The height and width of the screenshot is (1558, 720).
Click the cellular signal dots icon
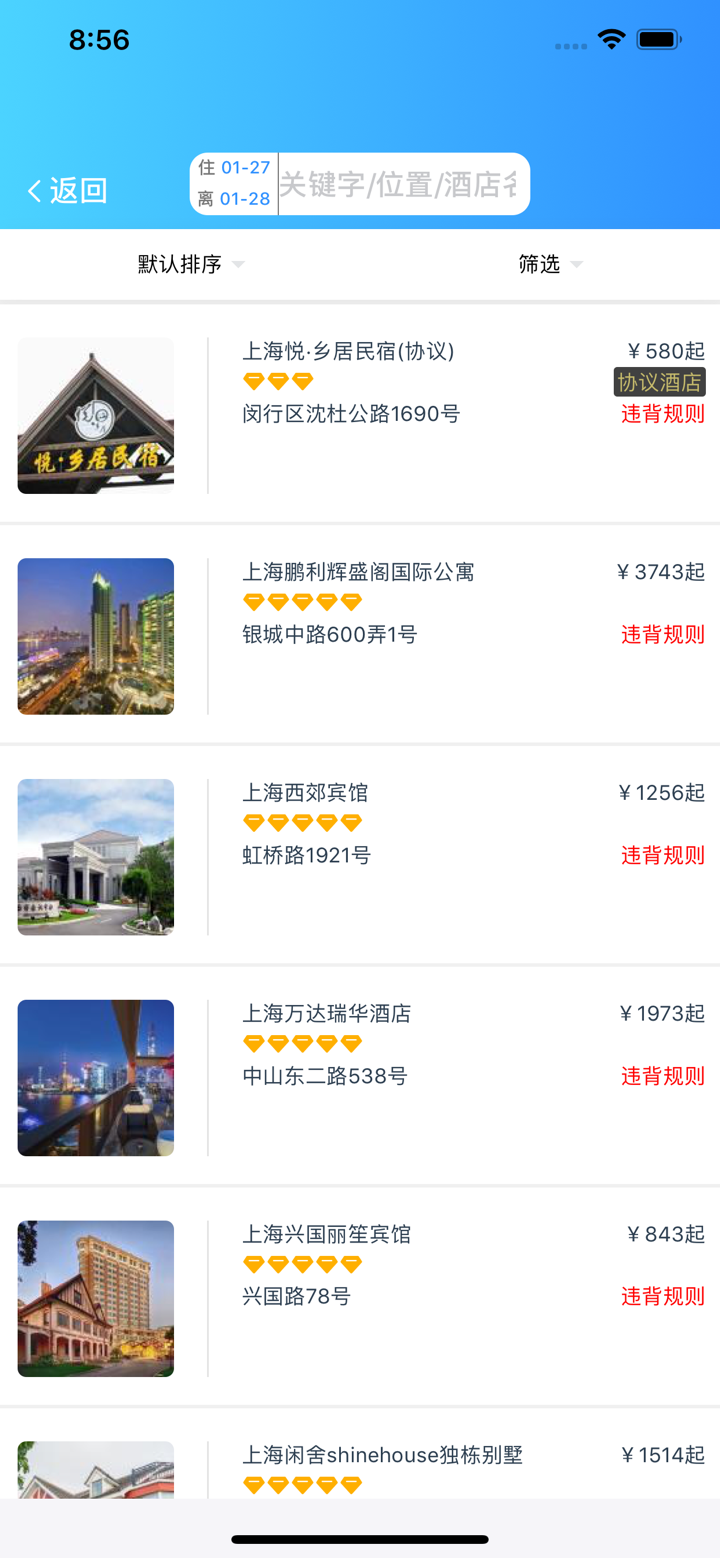(570, 45)
